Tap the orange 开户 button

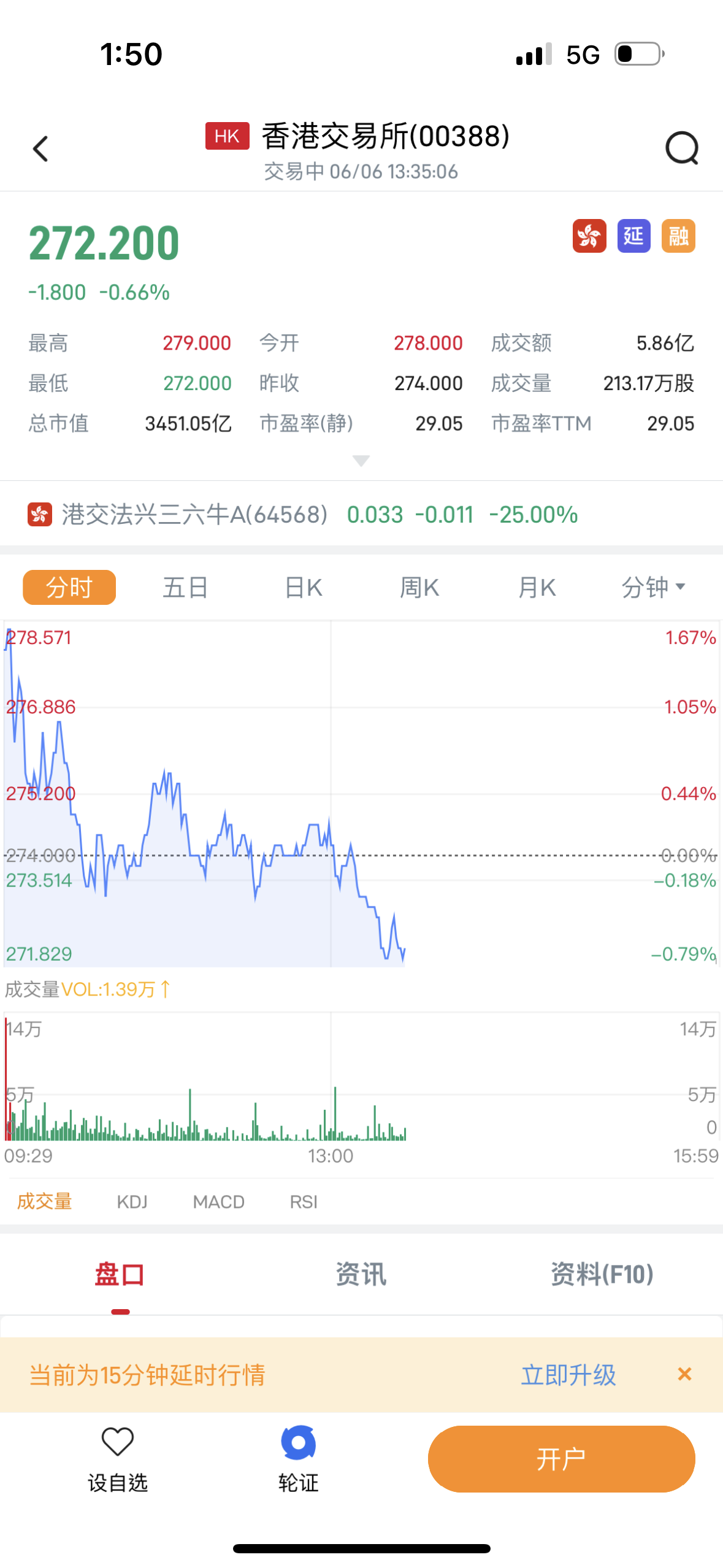pyautogui.click(x=561, y=1459)
